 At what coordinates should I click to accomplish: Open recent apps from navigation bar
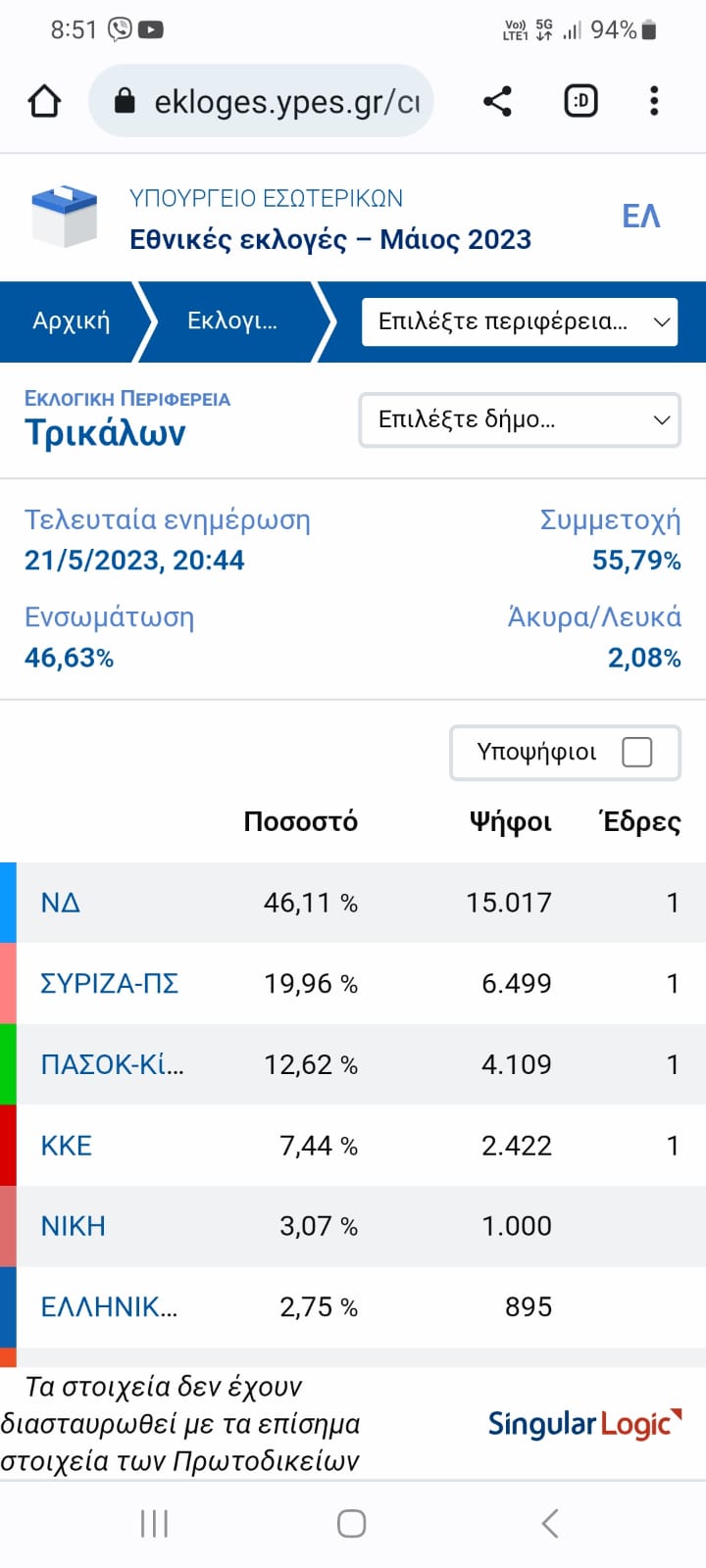tap(154, 1523)
